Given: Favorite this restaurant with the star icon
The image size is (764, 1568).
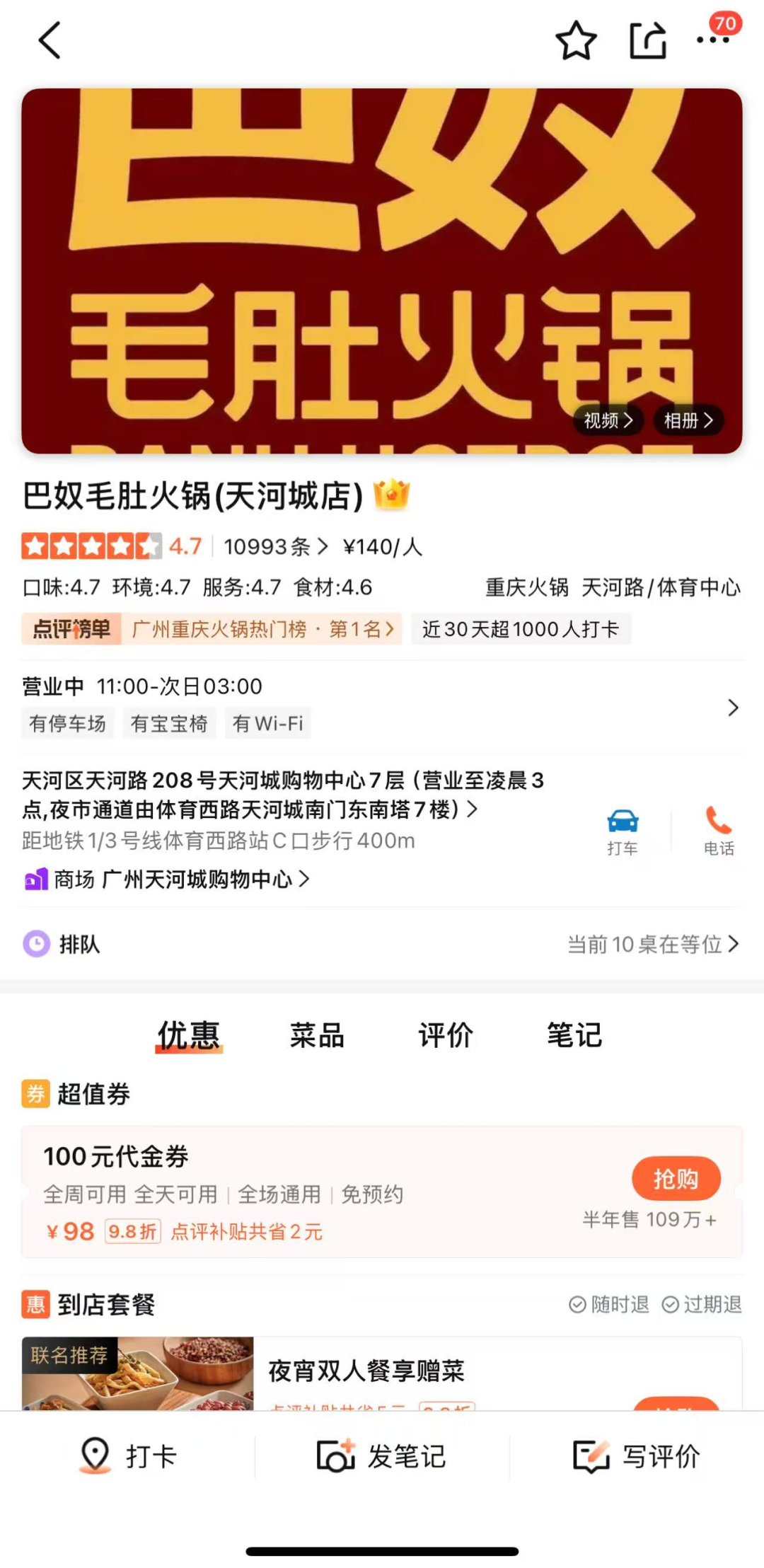Looking at the screenshot, I should point(576,40).
